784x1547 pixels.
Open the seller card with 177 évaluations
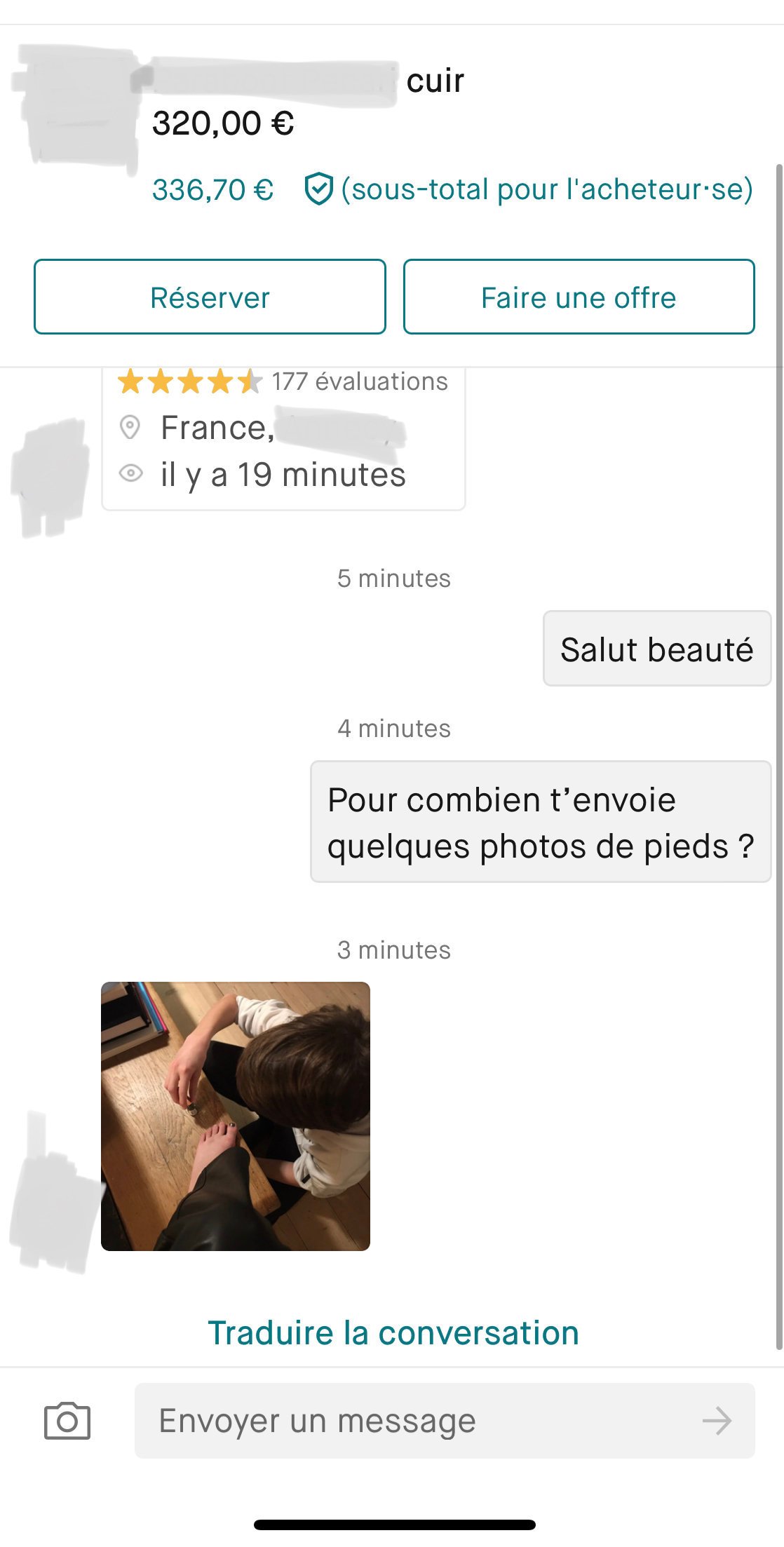tap(283, 438)
